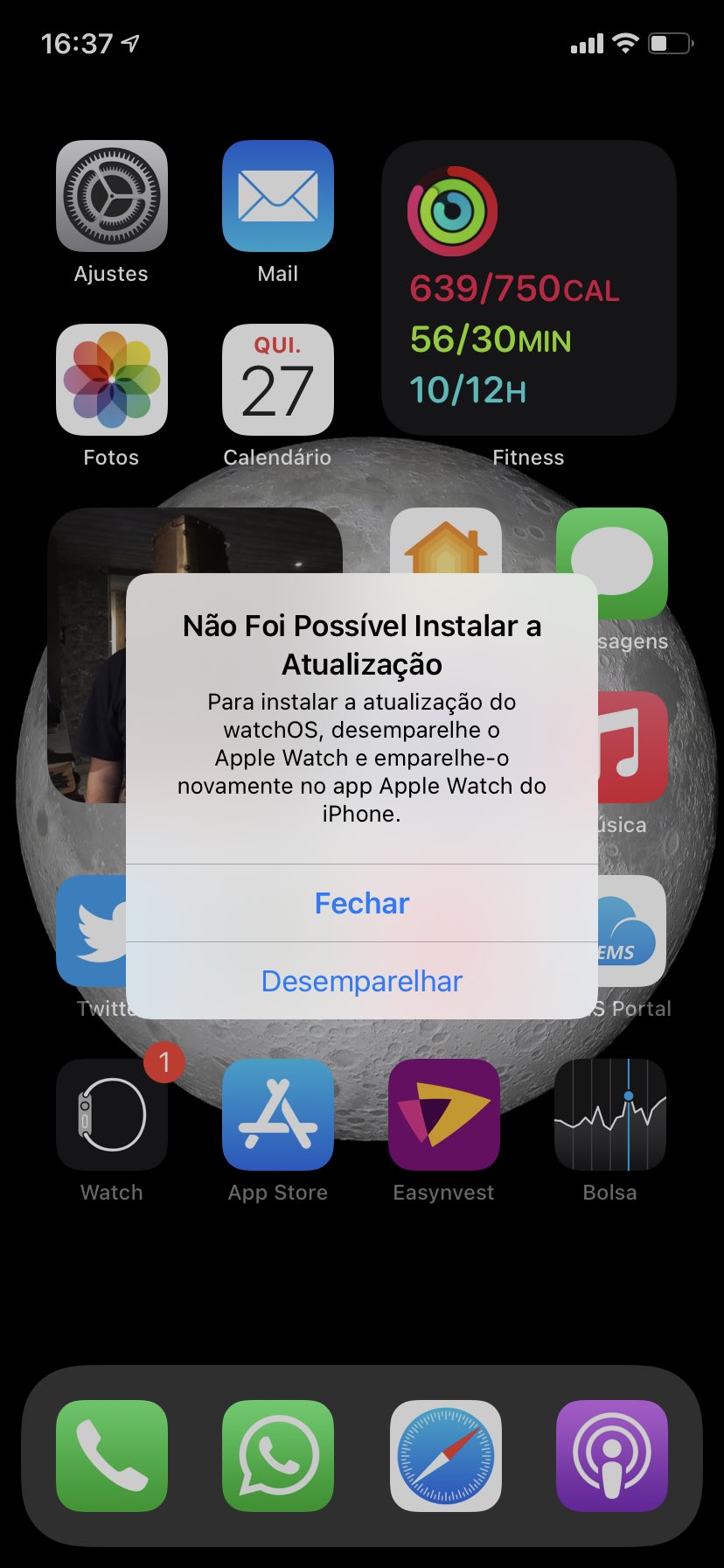This screenshot has height=1568, width=724.
Task: Dismiss the dialog with Fechar
Action: (x=361, y=903)
